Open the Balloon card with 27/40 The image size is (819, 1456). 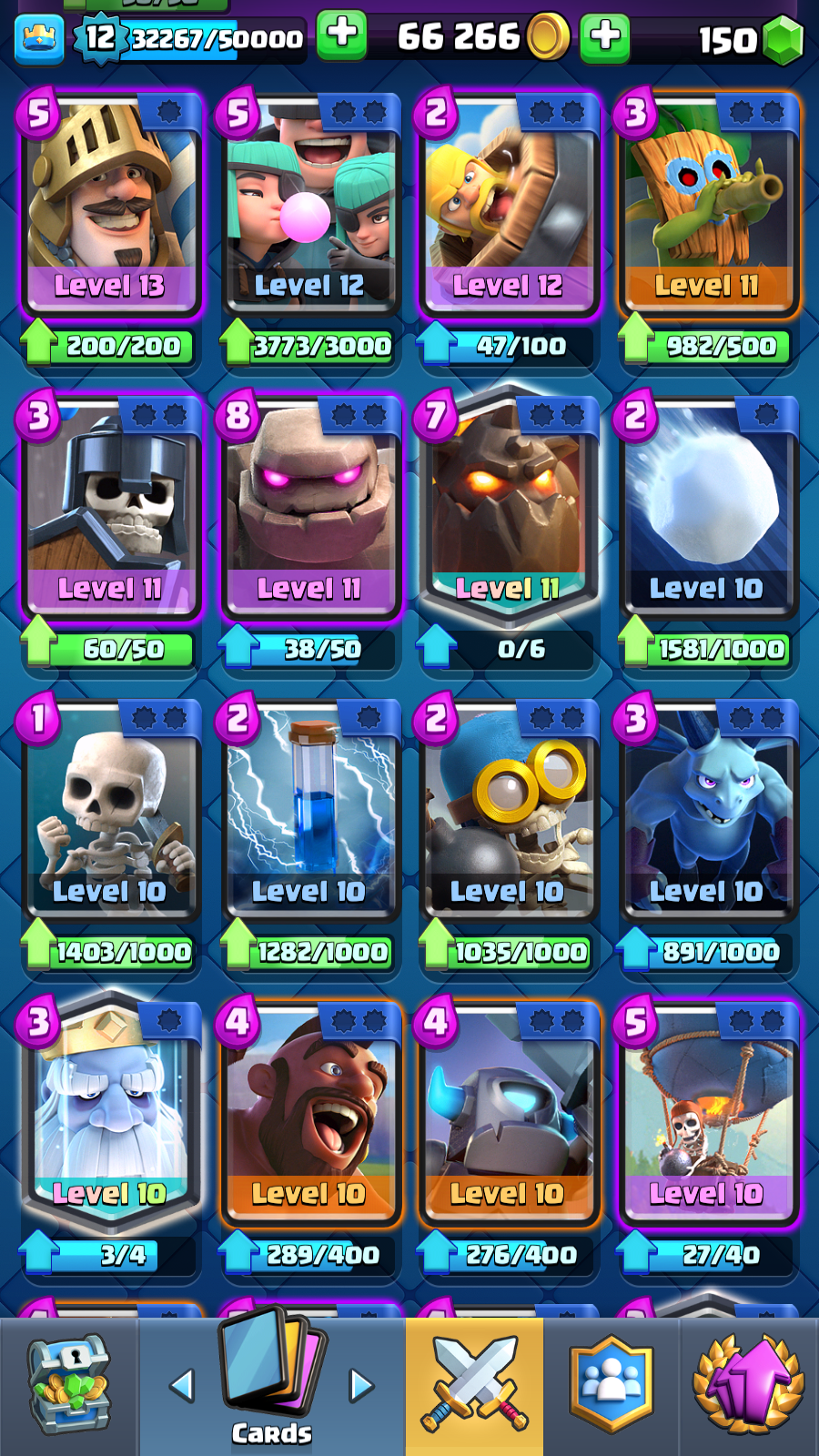(707, 1114)
